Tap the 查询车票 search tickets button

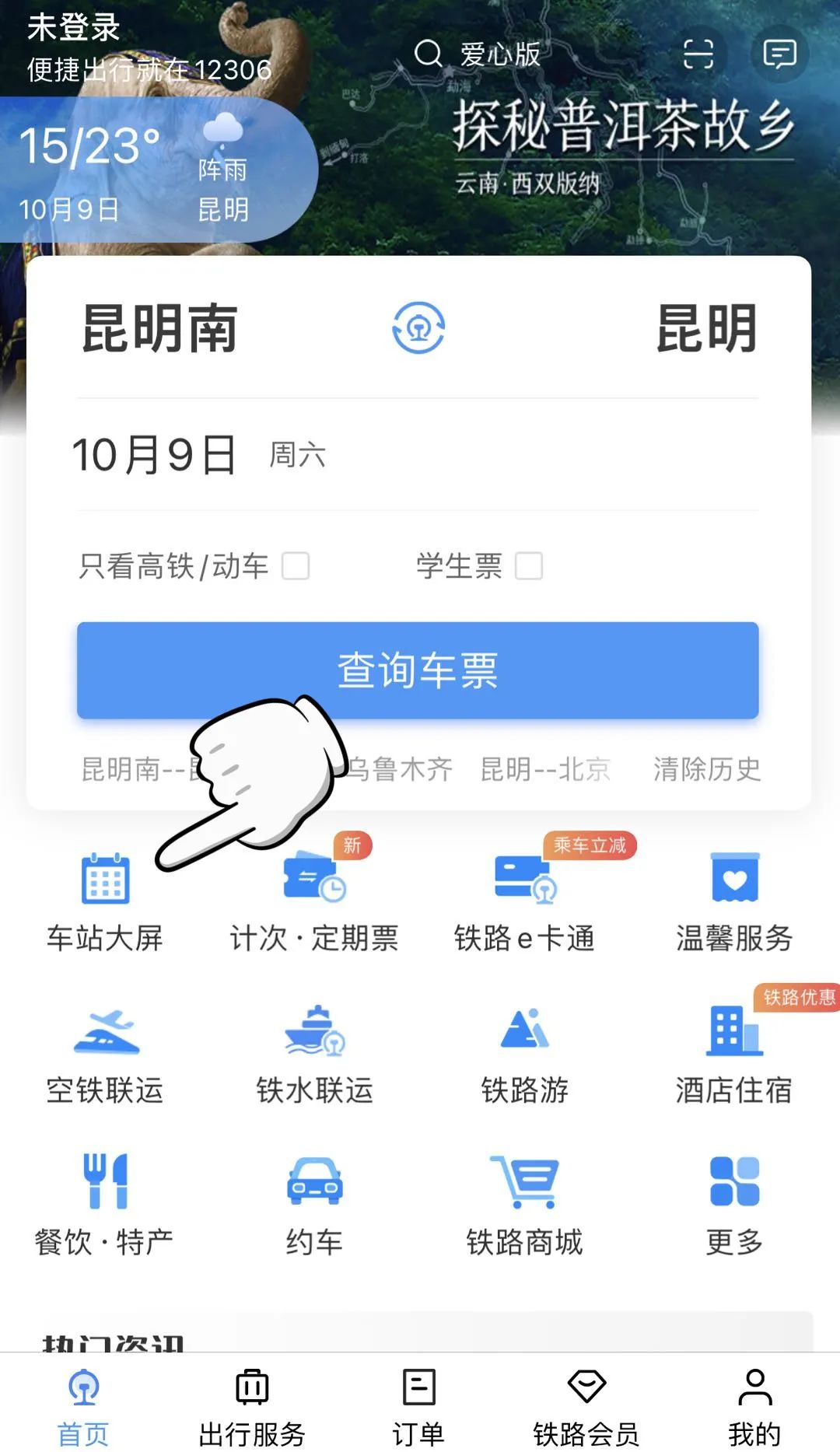[x=420, y=670]
